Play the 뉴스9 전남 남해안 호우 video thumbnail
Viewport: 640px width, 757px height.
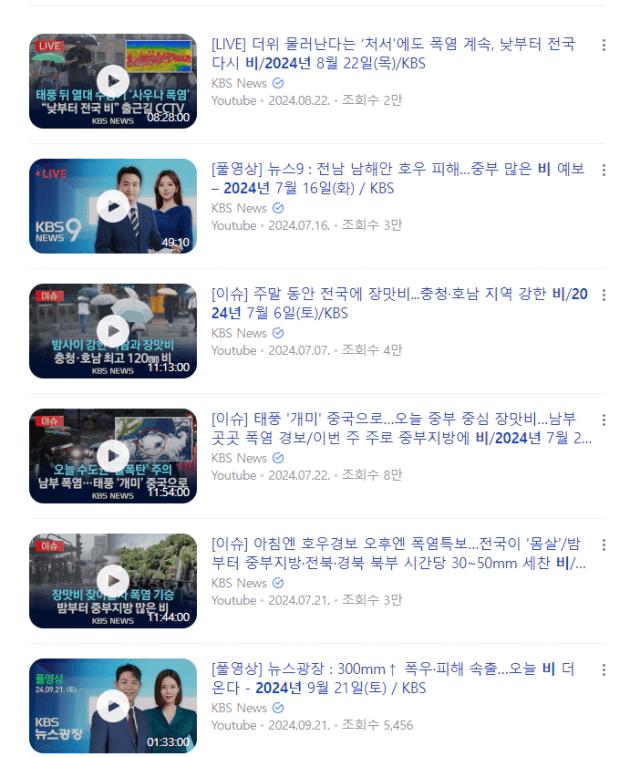[x=113, y=206]
